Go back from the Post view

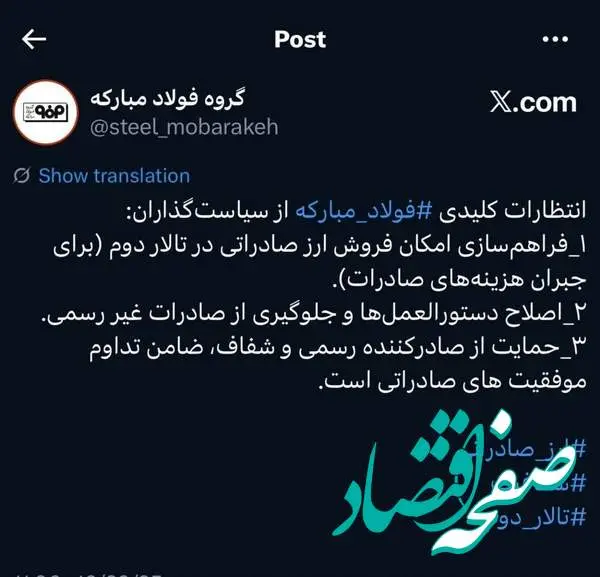click(x=35, y=39)
